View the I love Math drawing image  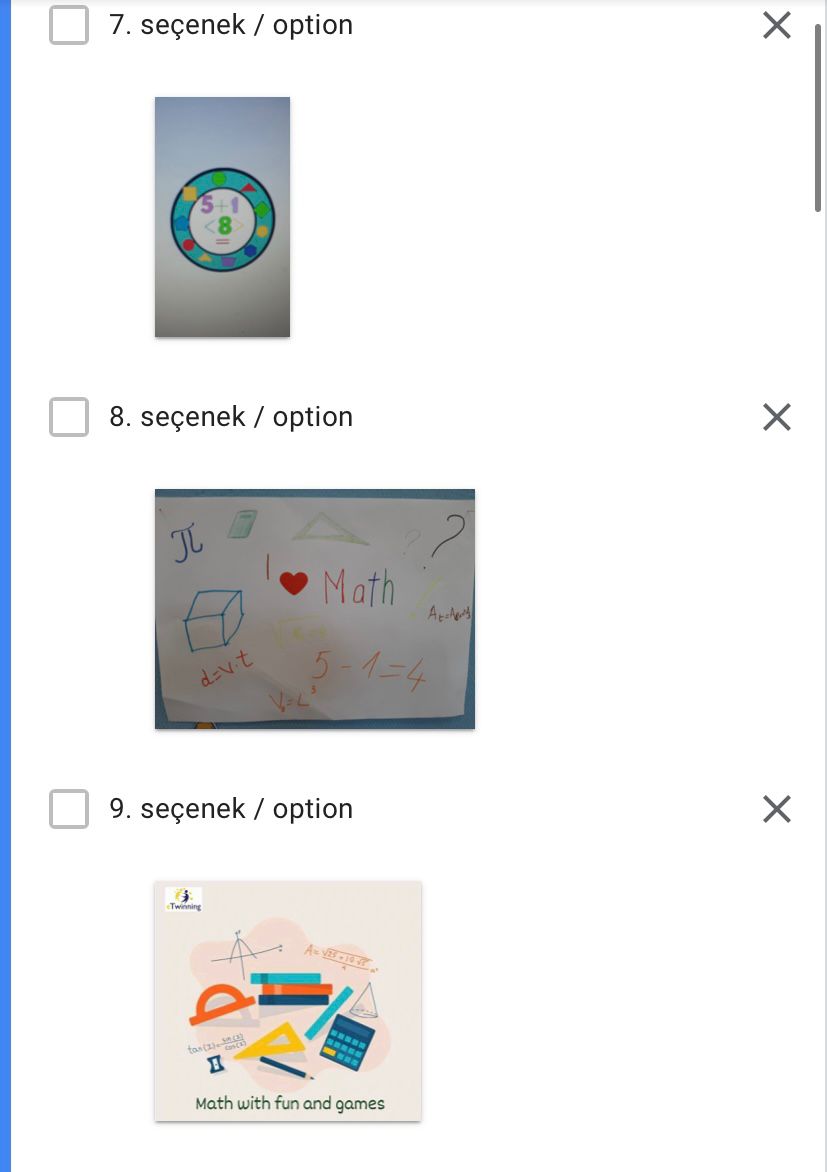click(x=315, y=609)
